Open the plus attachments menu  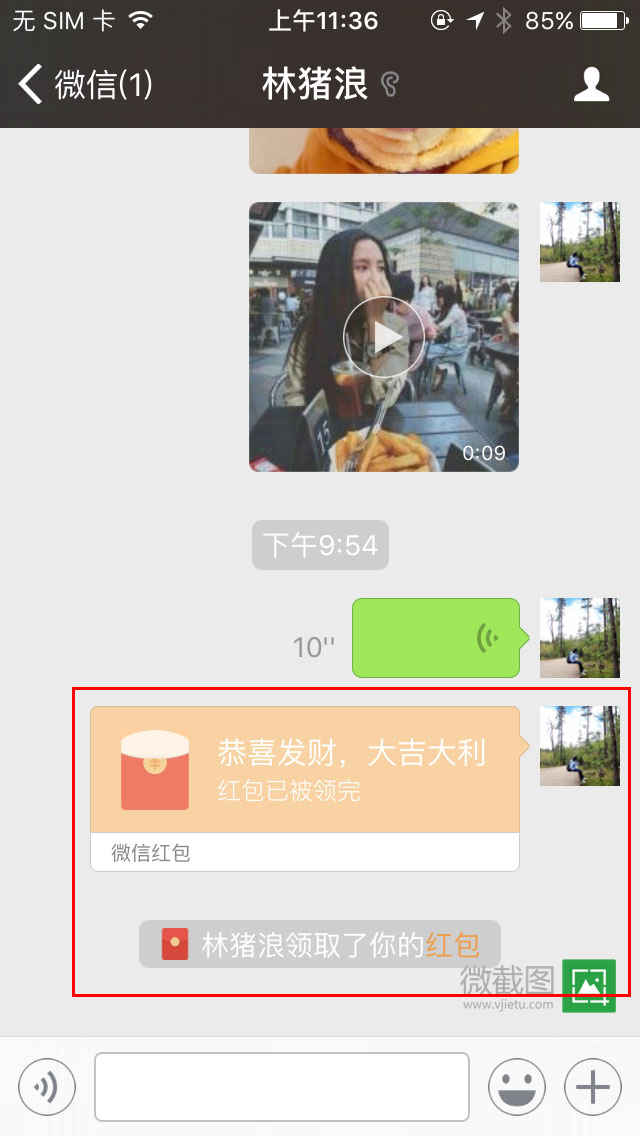click(593, 1086)
